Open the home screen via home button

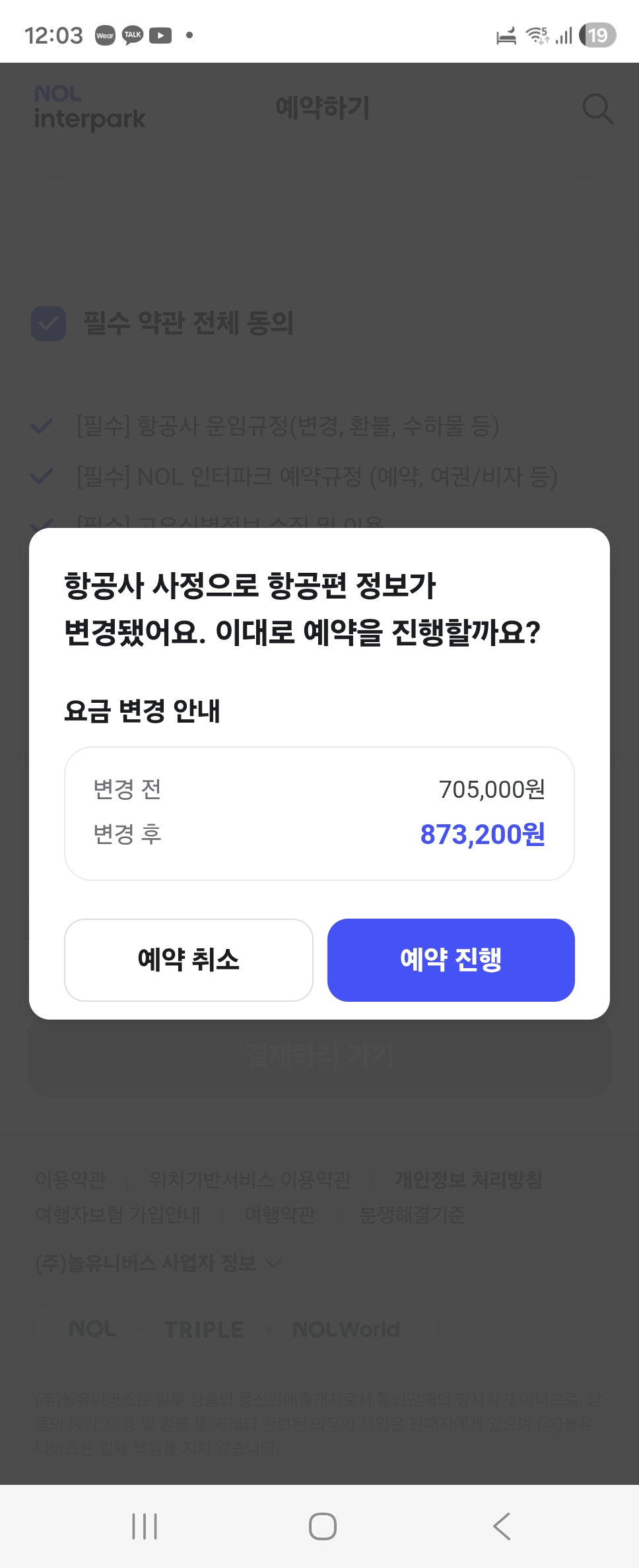pos(322,1526)
